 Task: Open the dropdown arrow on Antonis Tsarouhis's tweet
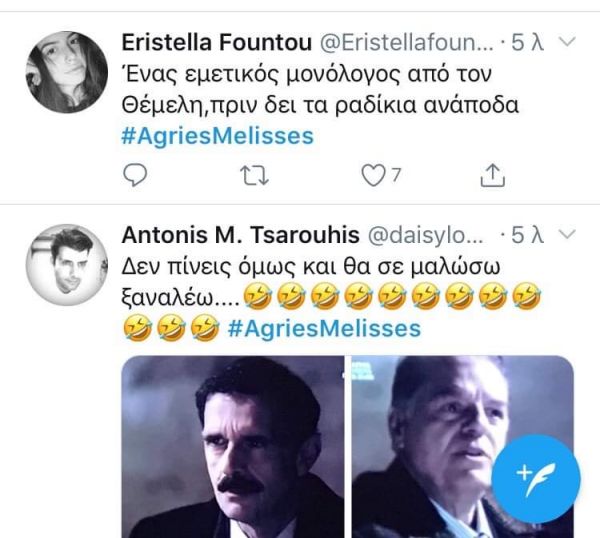[x=566, y=236]
